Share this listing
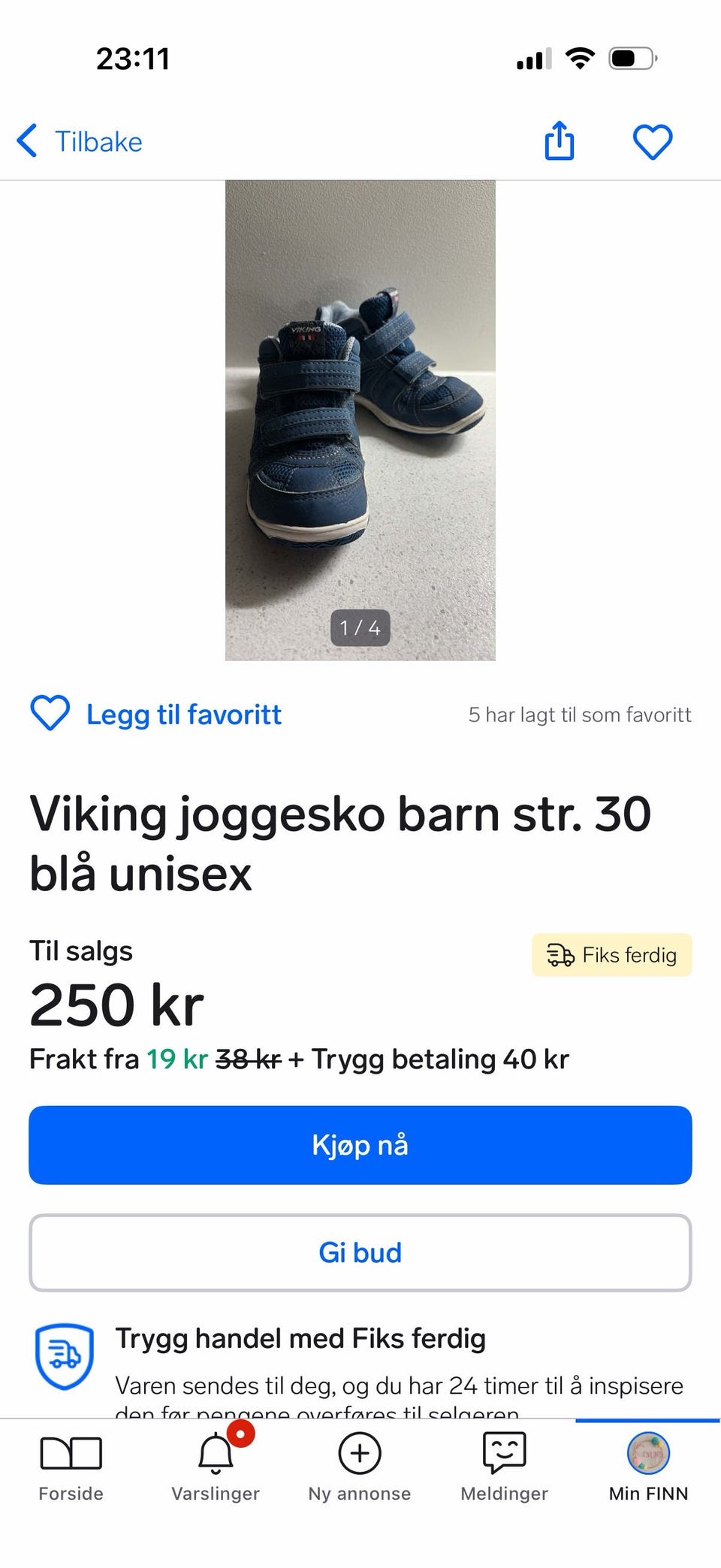Image resolution: width=721 pixels, height=1568 pixels. (559, 141)
